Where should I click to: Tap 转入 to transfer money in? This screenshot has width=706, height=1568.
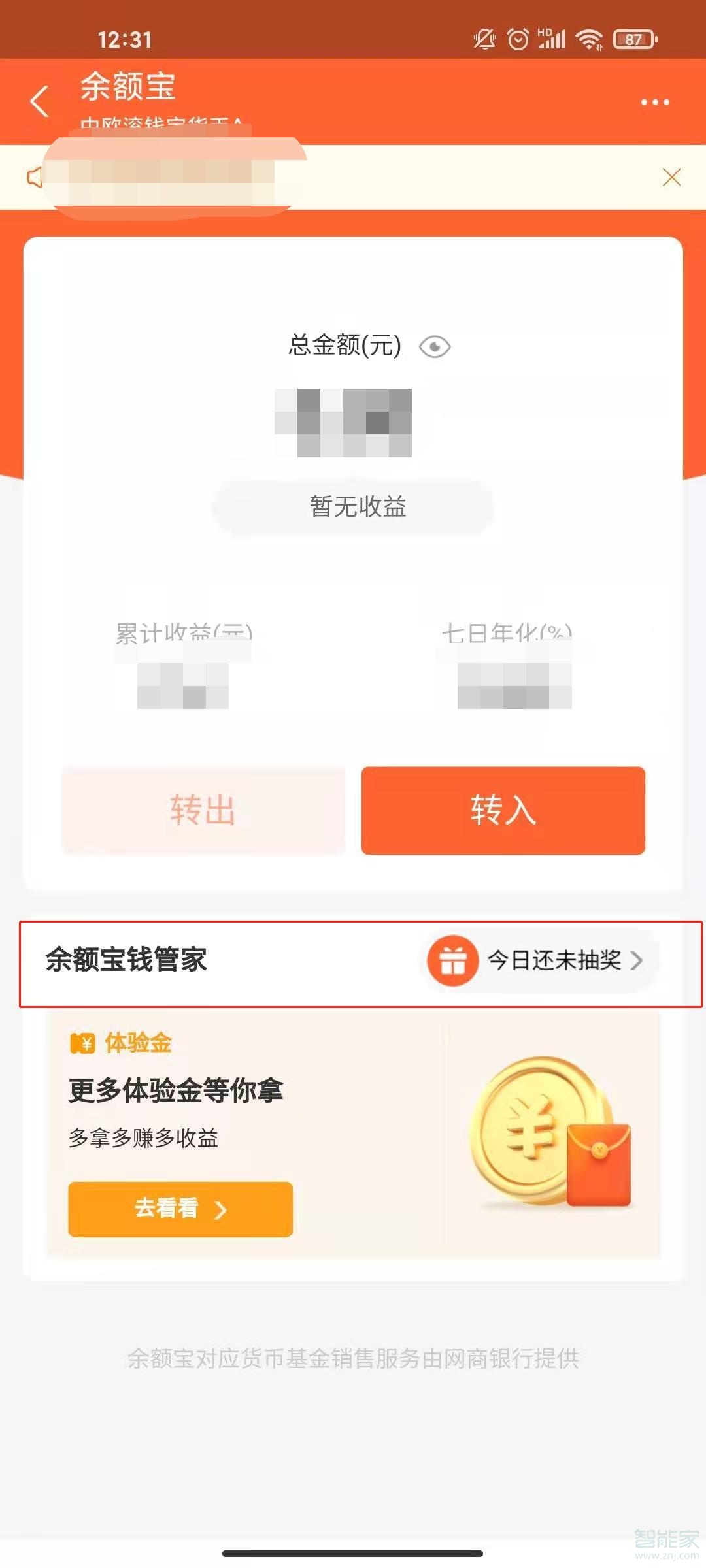click(x=503, y=810)
